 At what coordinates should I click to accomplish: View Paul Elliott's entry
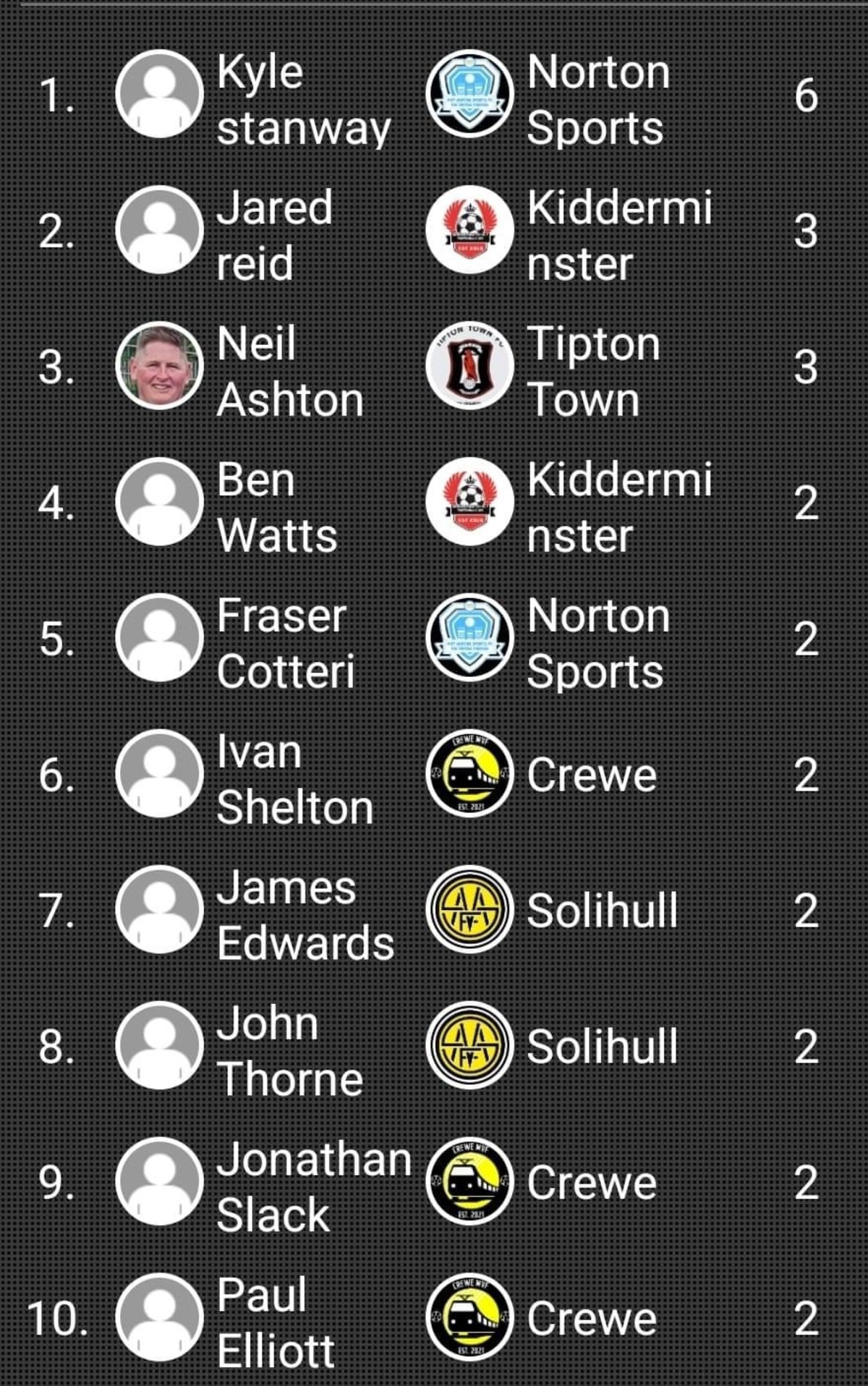(276, 1322)
